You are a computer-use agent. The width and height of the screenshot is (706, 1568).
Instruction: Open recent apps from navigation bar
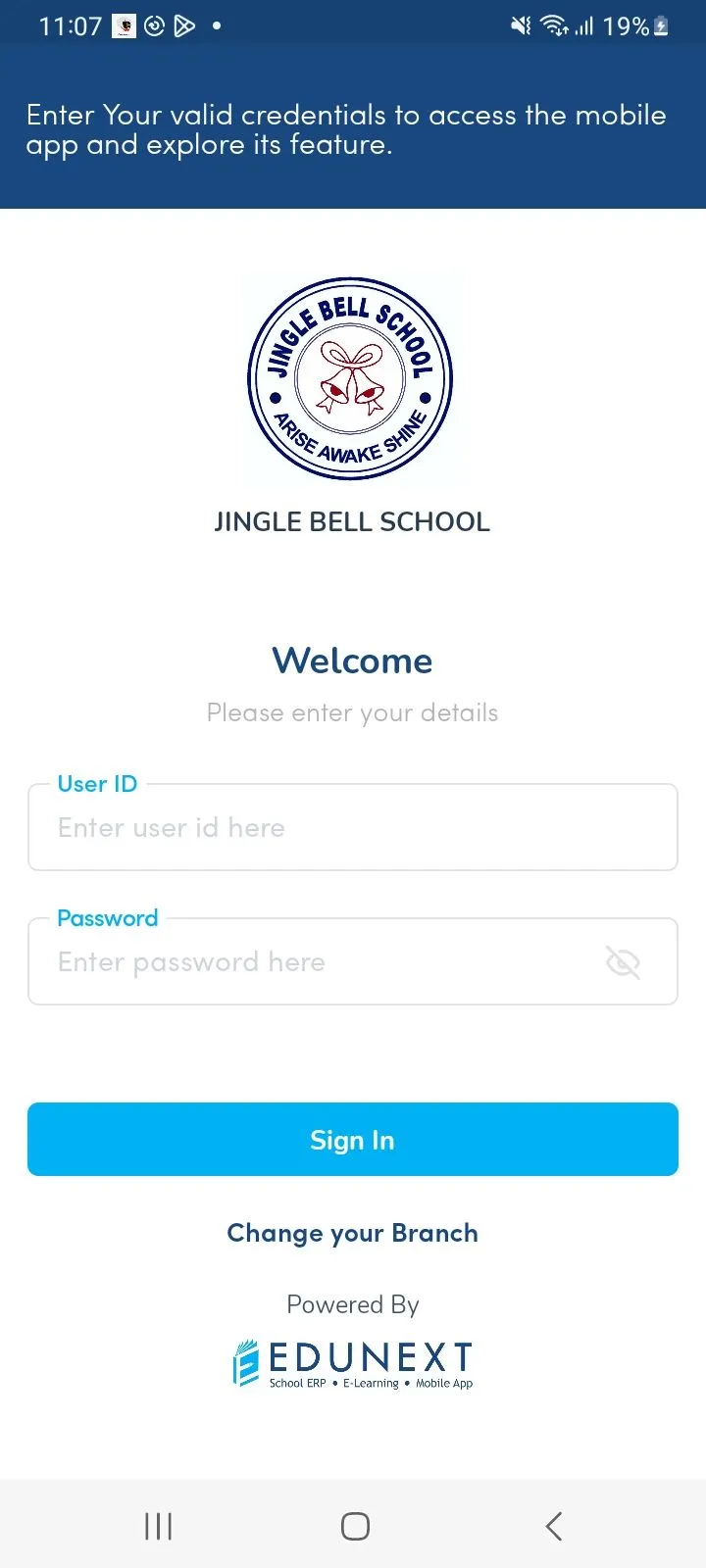click(158, 1526)
